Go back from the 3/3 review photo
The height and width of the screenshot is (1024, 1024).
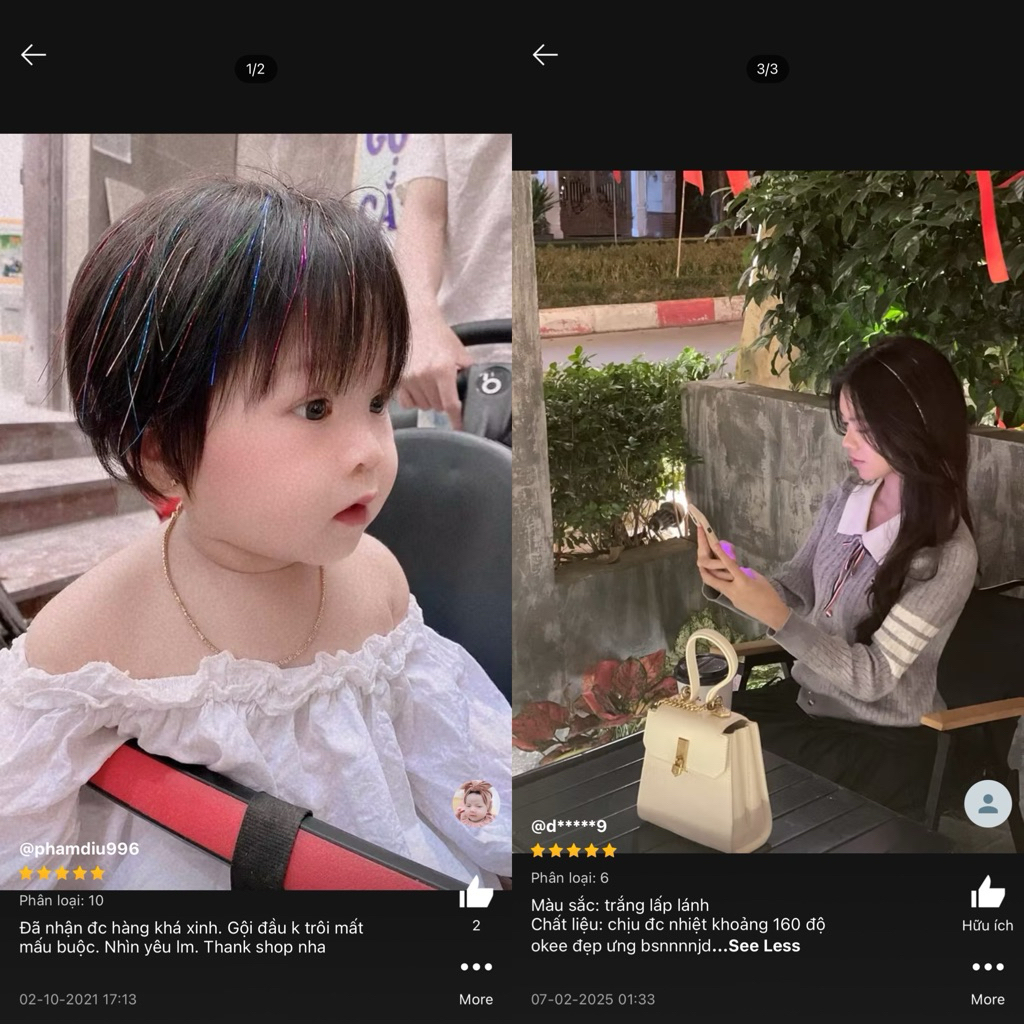tap(545, 55)
